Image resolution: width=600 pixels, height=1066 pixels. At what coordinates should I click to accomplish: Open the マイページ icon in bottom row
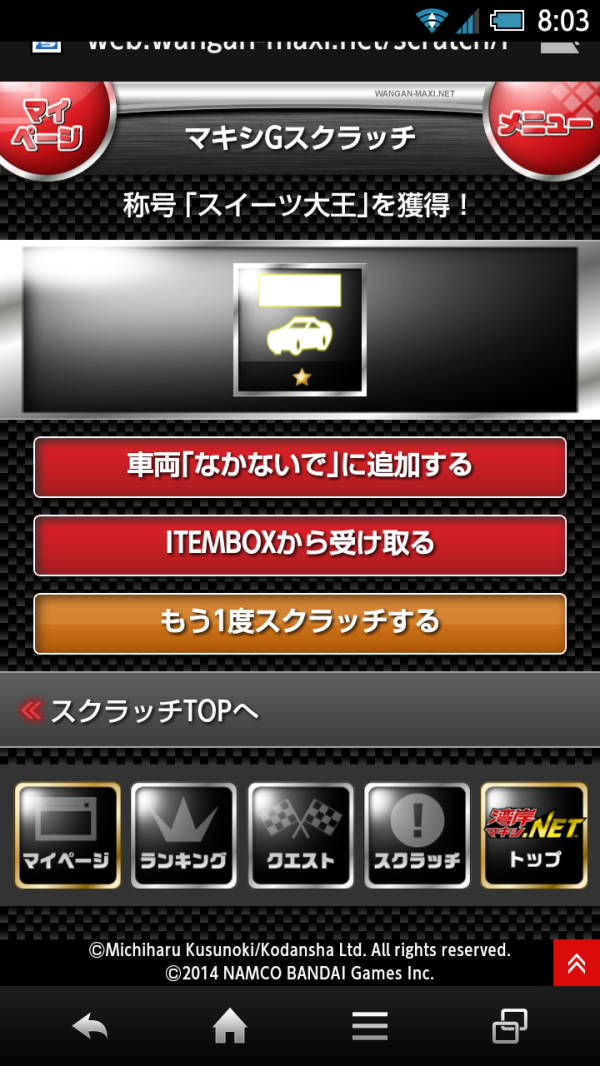click(x=68, y=836)
